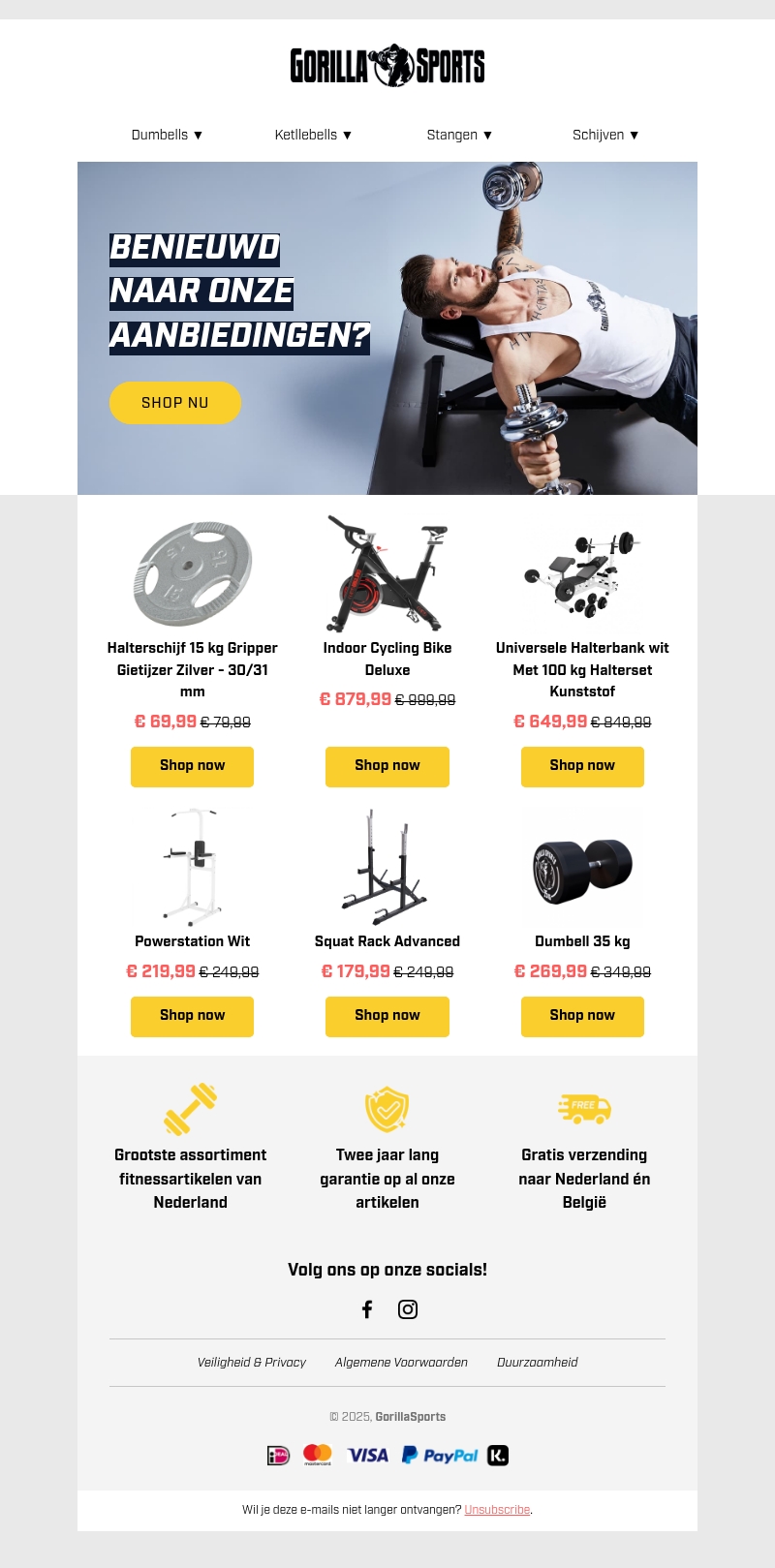Expand the Dumbells dropdown menu

coord(167,135)
